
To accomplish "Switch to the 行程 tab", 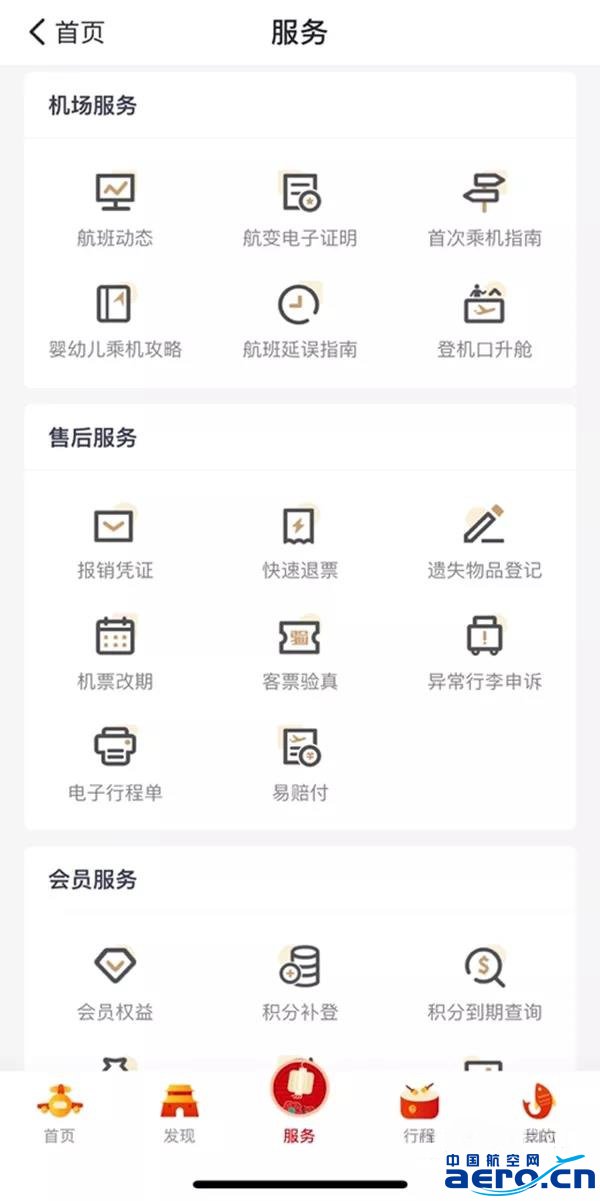I will [x=420, y=1113].
